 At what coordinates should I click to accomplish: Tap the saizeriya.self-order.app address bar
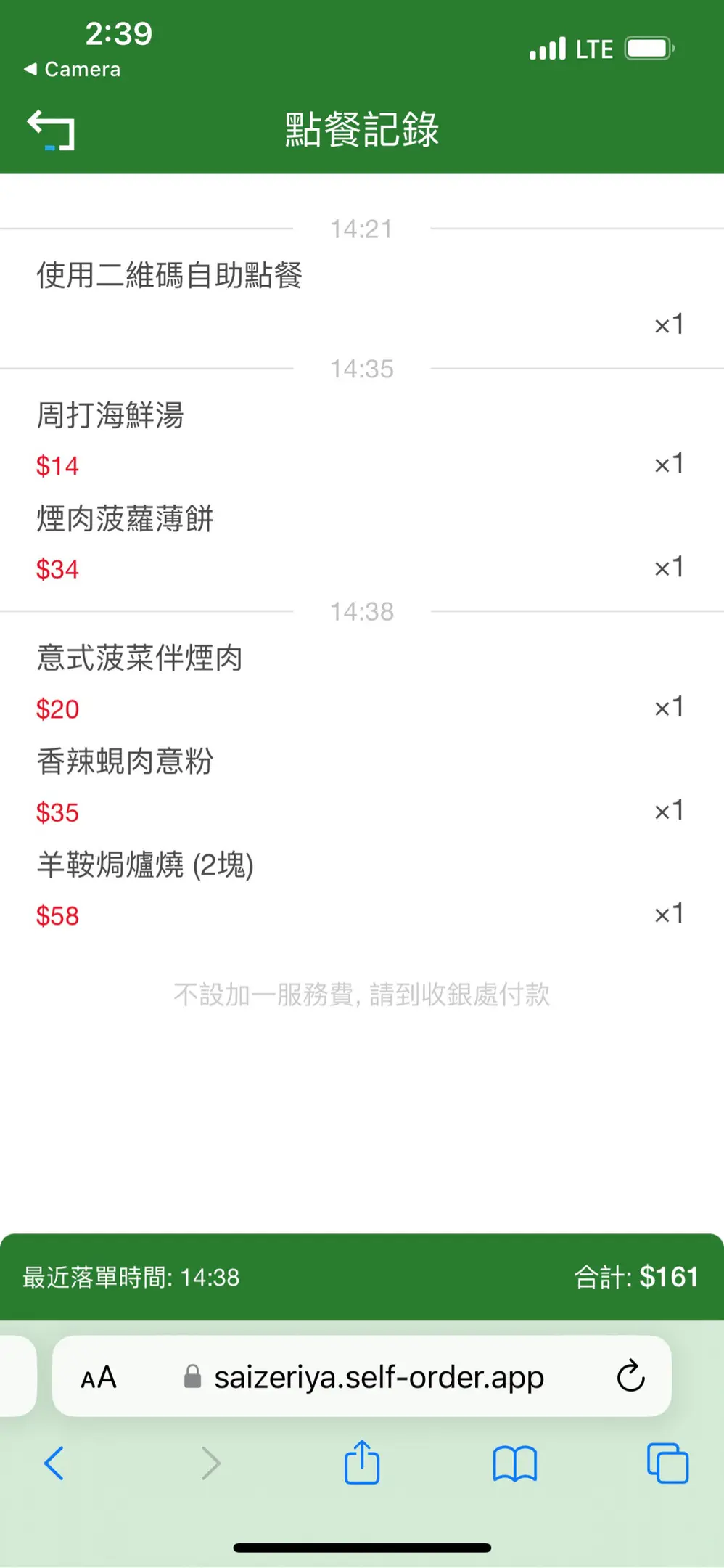(x=378, y=1377)
